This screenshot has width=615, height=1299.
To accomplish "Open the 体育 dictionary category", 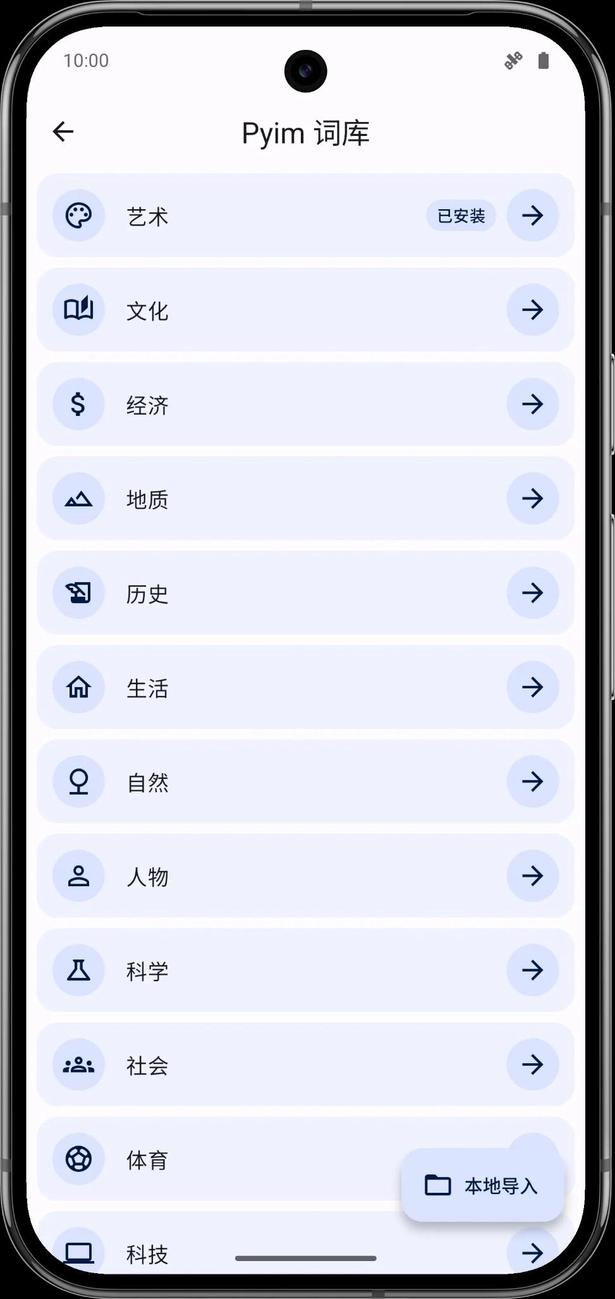I will coord(220,1159).
